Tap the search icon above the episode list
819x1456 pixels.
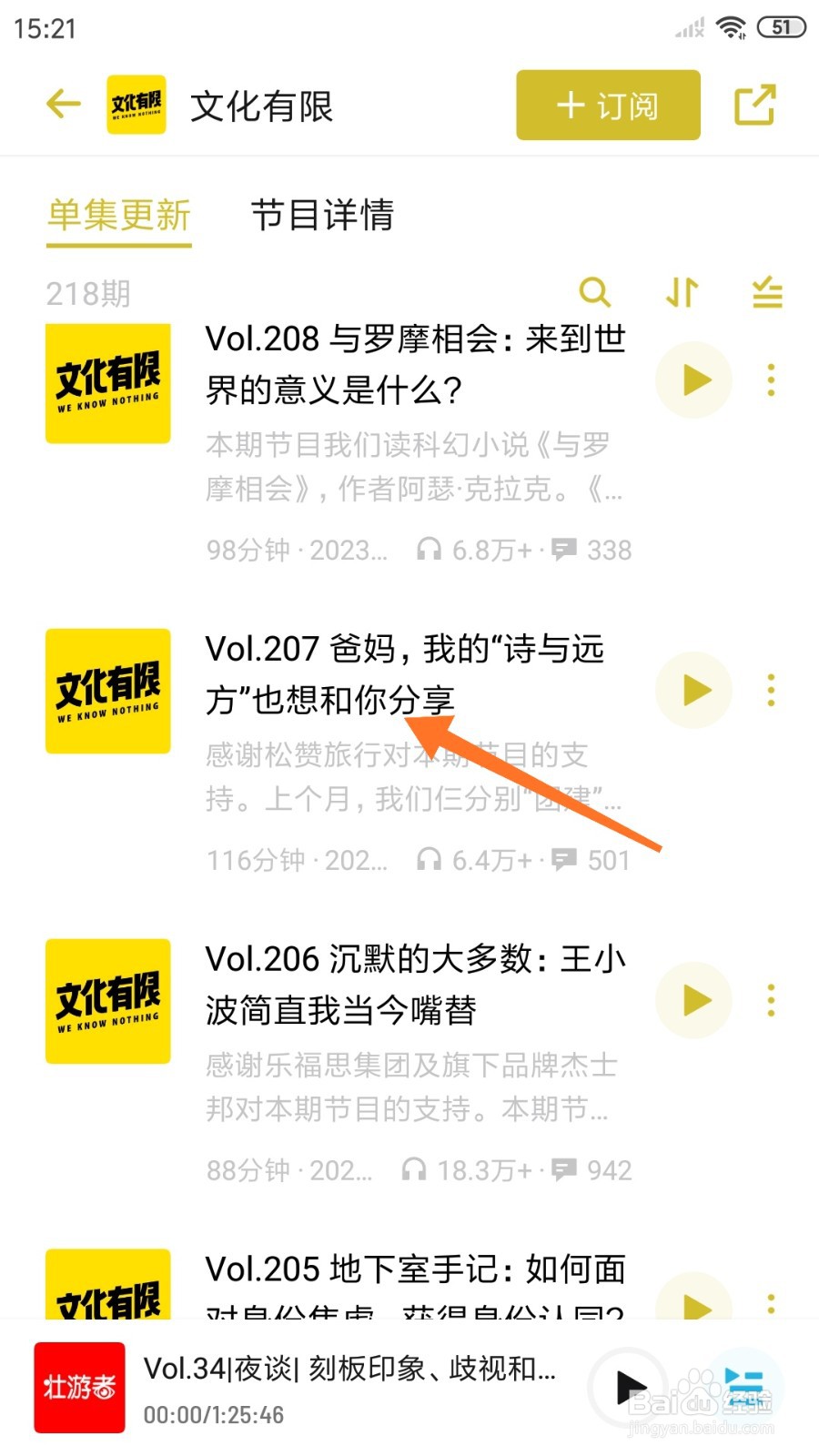[x=595, y=293]
